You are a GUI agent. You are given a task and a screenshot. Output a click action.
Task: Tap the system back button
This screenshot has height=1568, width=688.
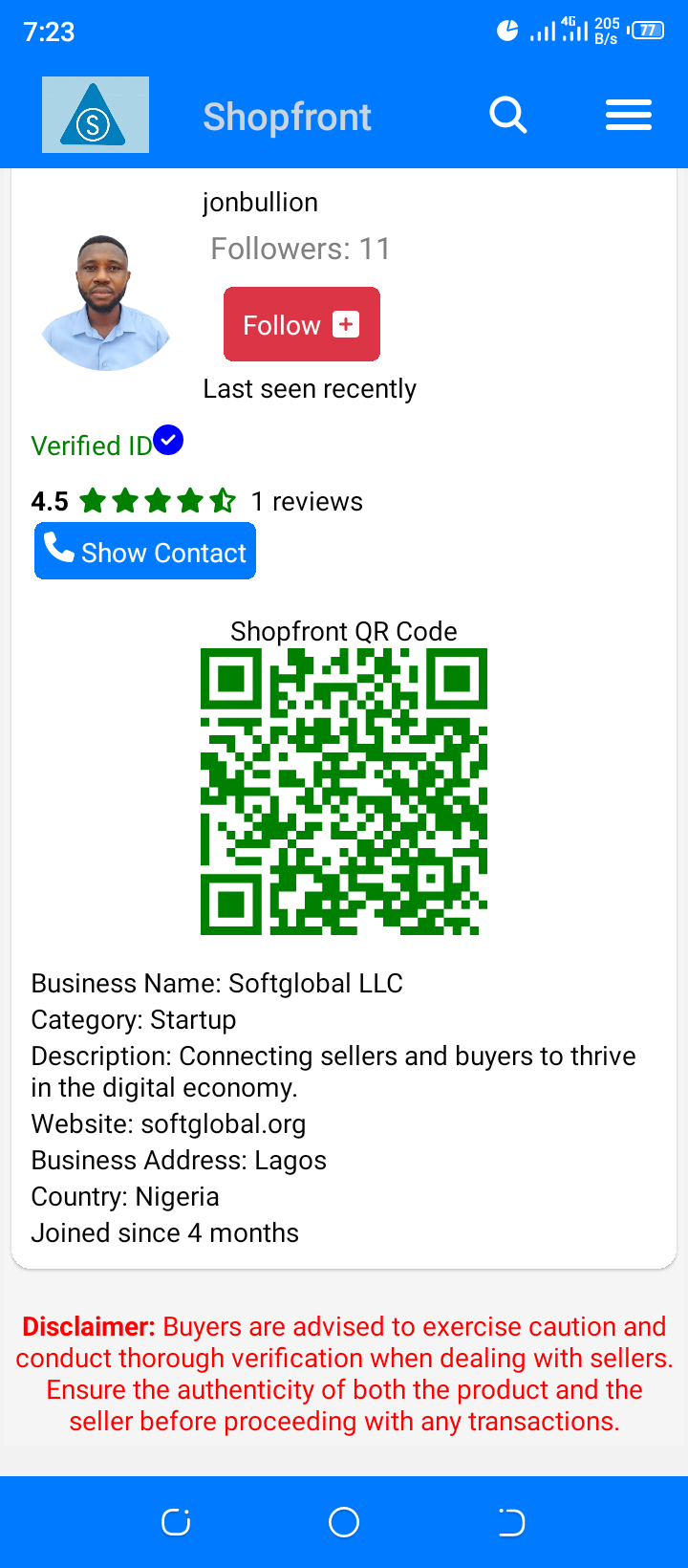coord(511,1522)
